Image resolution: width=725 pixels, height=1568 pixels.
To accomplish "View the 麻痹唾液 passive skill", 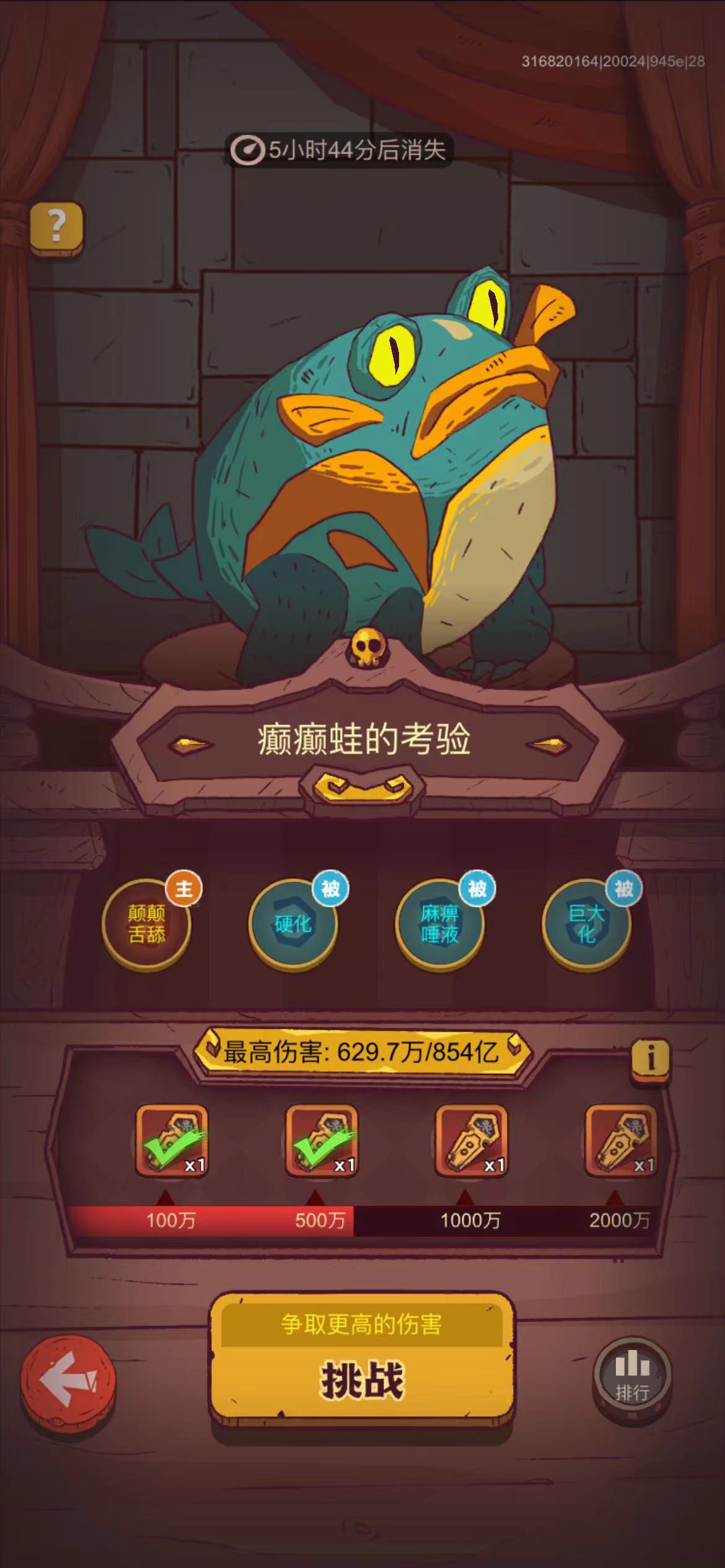I will 440,923.
